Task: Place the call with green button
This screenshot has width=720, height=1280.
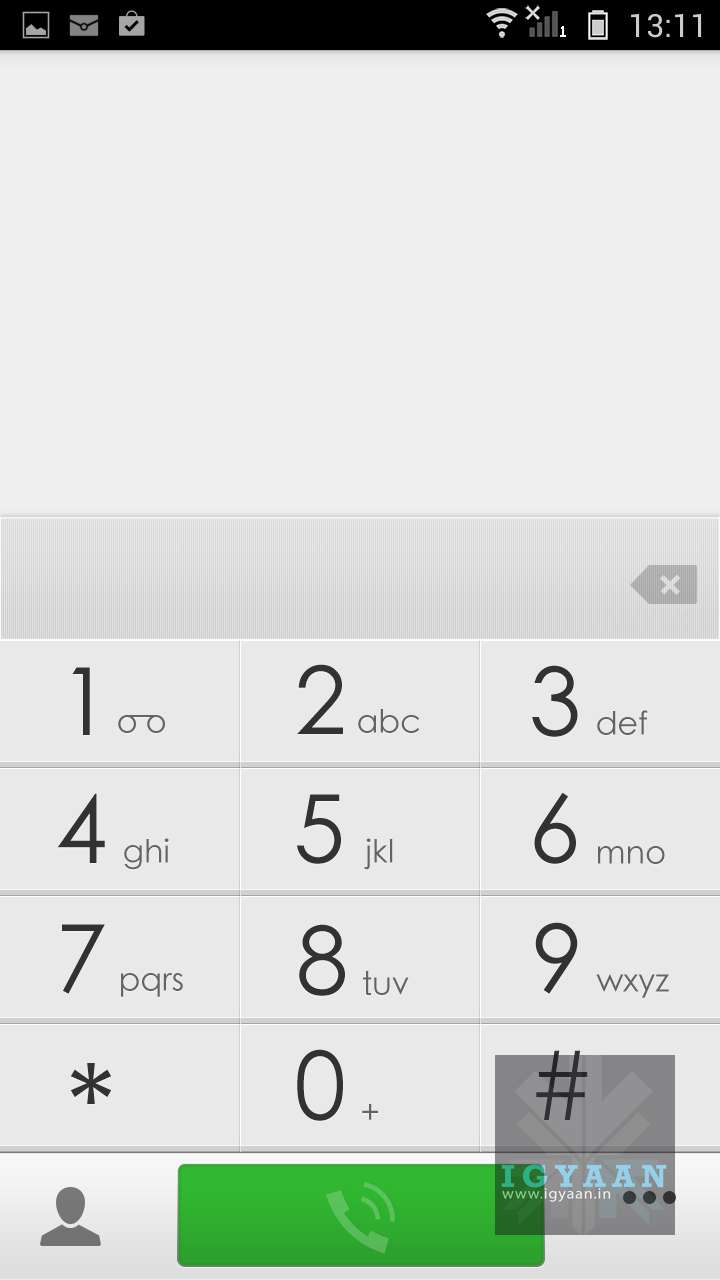Action: [x=360, y=1215]
